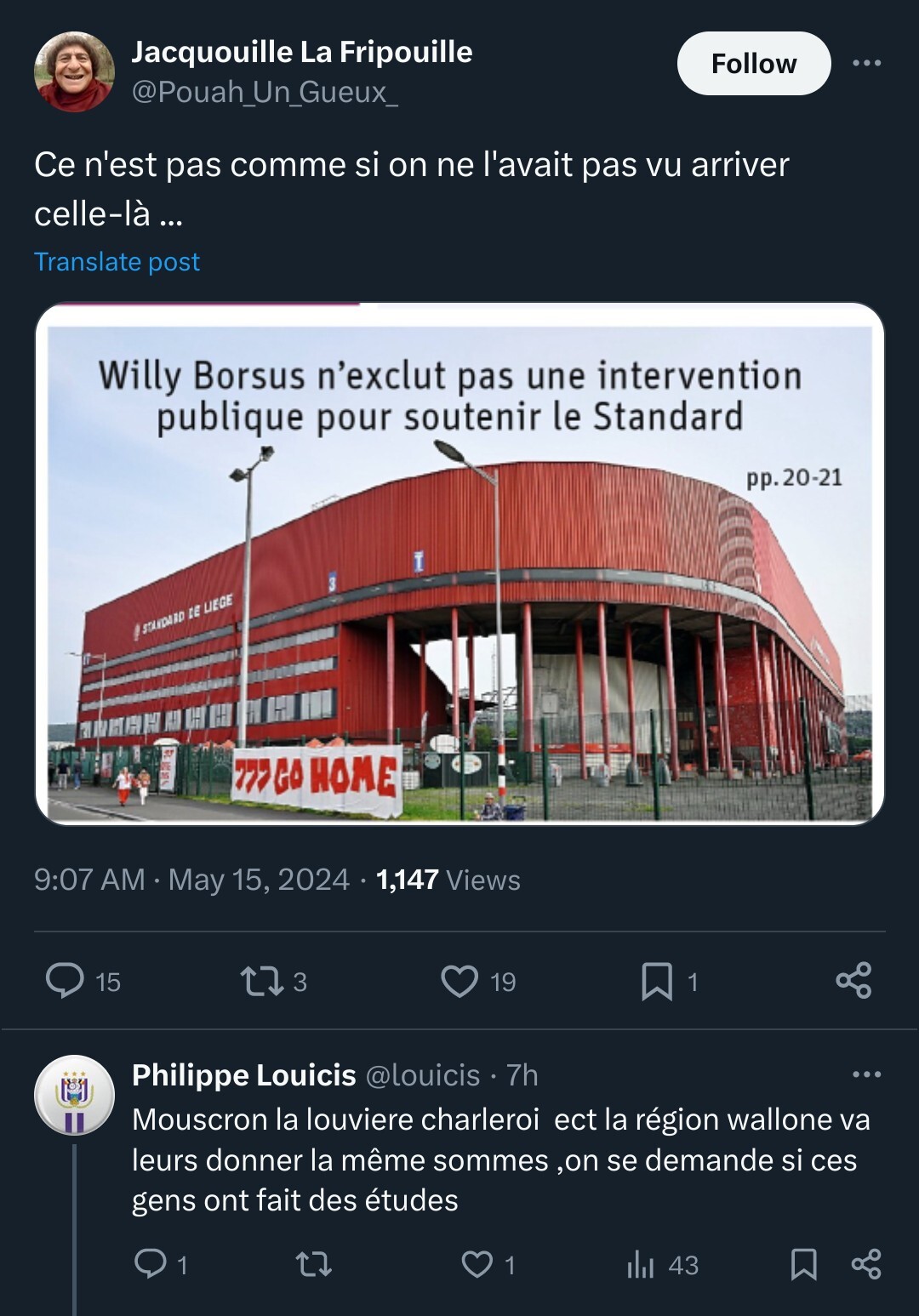Reply to the main post
919x1316 pixels.
(65, 981)
